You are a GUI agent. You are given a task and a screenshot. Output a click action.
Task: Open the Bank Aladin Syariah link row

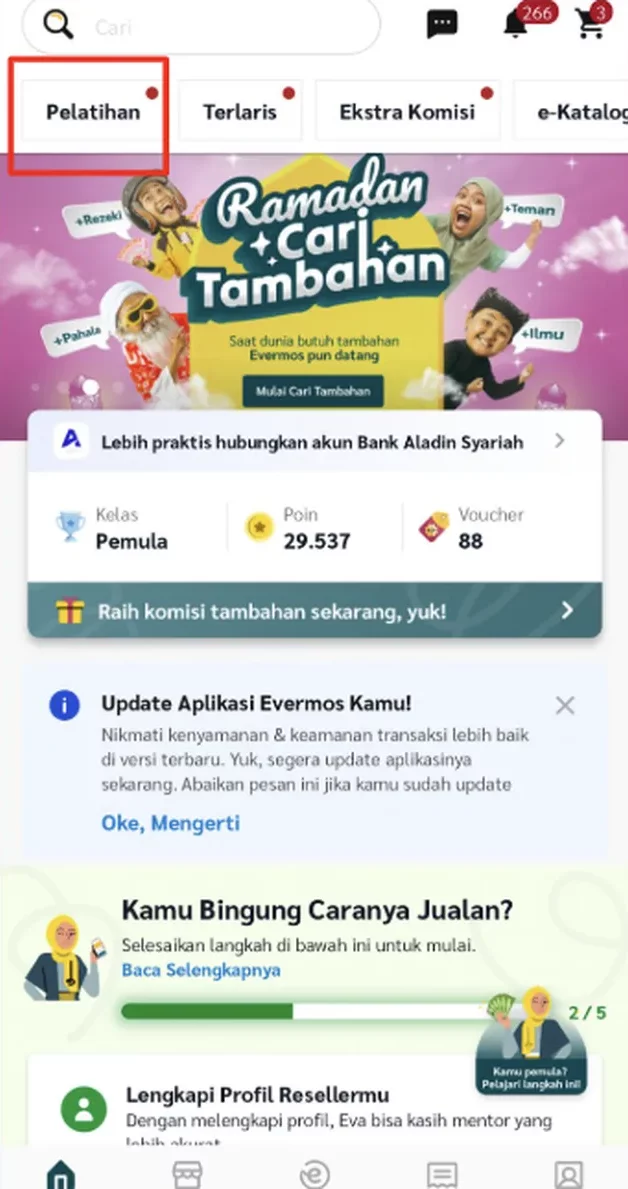coord(314,441)
